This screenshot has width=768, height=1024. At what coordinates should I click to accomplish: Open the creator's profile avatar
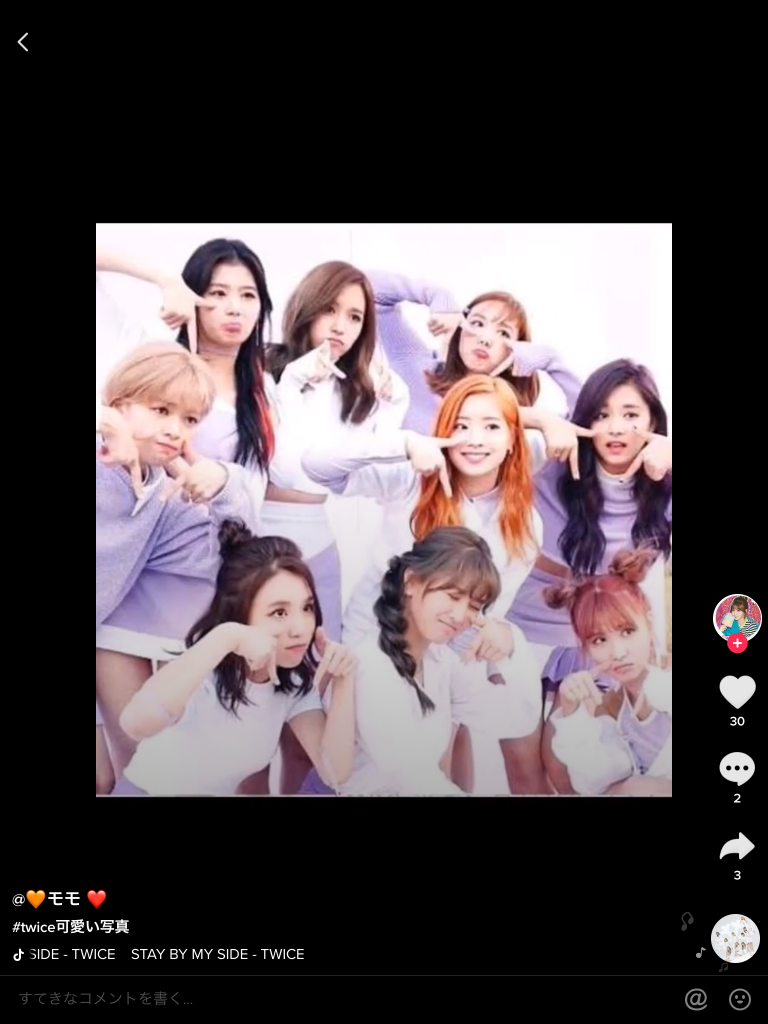737,617
